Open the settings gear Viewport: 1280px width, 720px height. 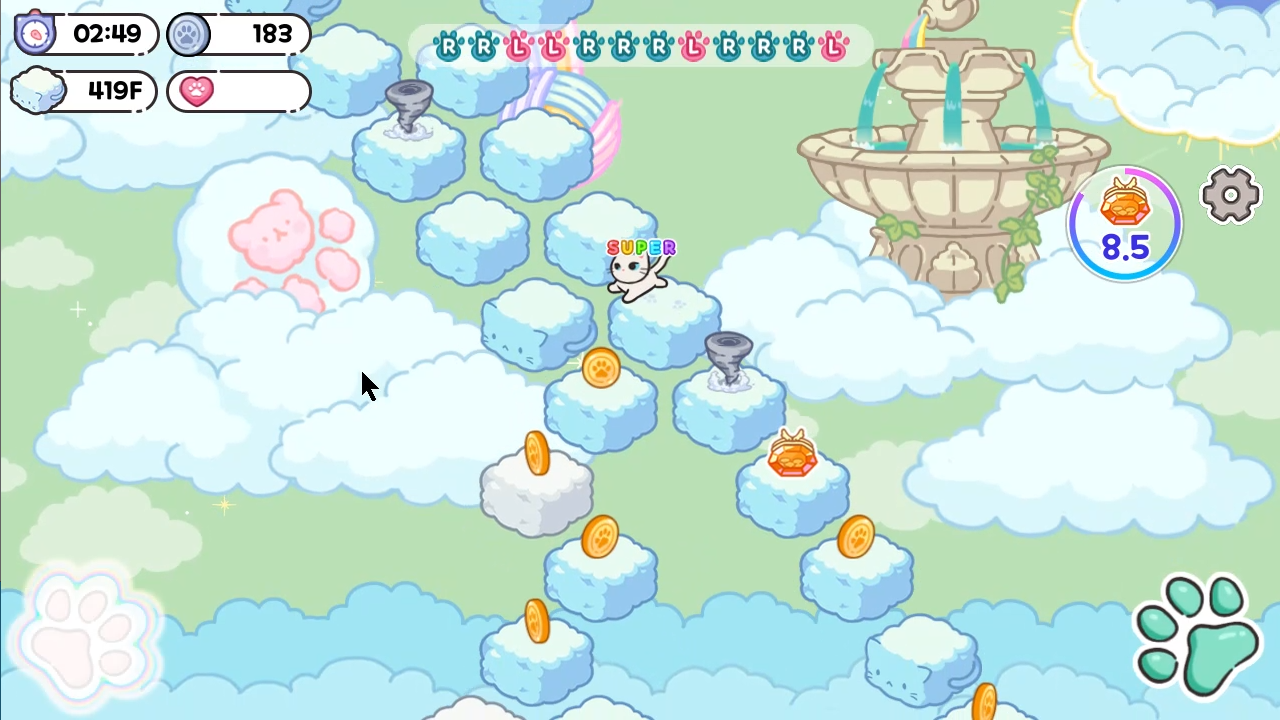click(x=1230, y=195)
